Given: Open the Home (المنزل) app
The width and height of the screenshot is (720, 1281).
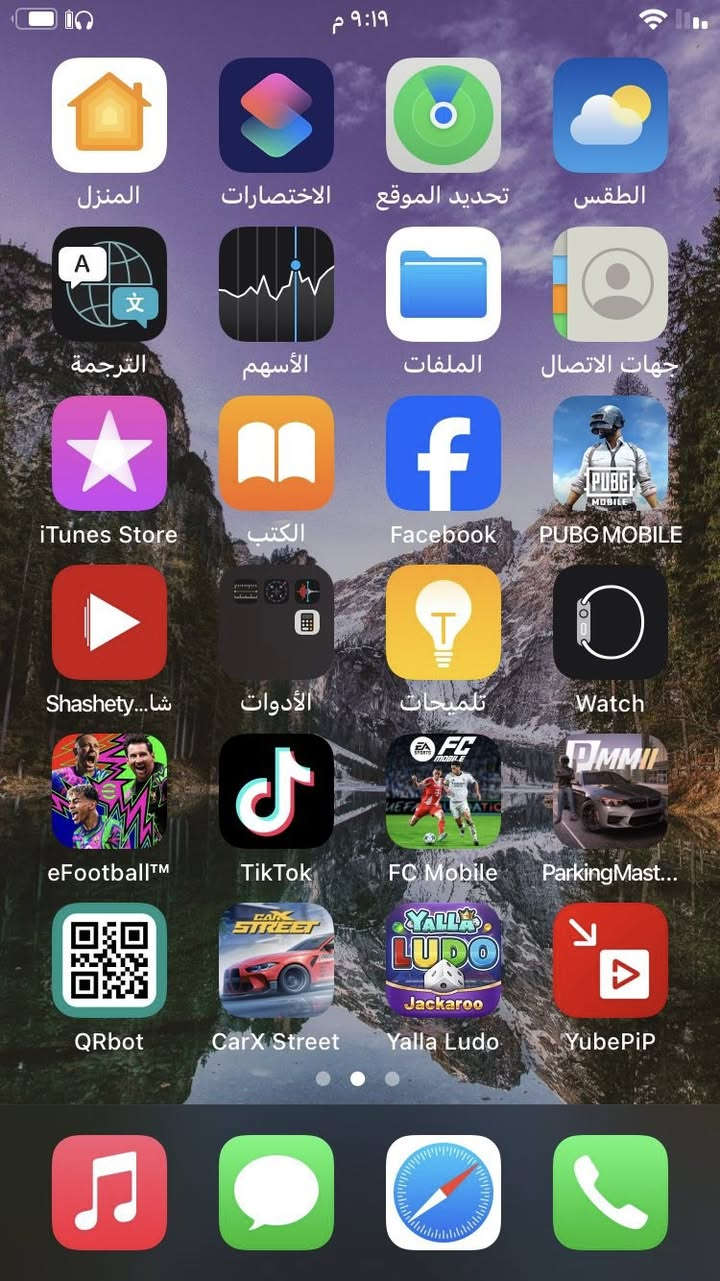Looking at the screenshot, I should tap(109, 115).
